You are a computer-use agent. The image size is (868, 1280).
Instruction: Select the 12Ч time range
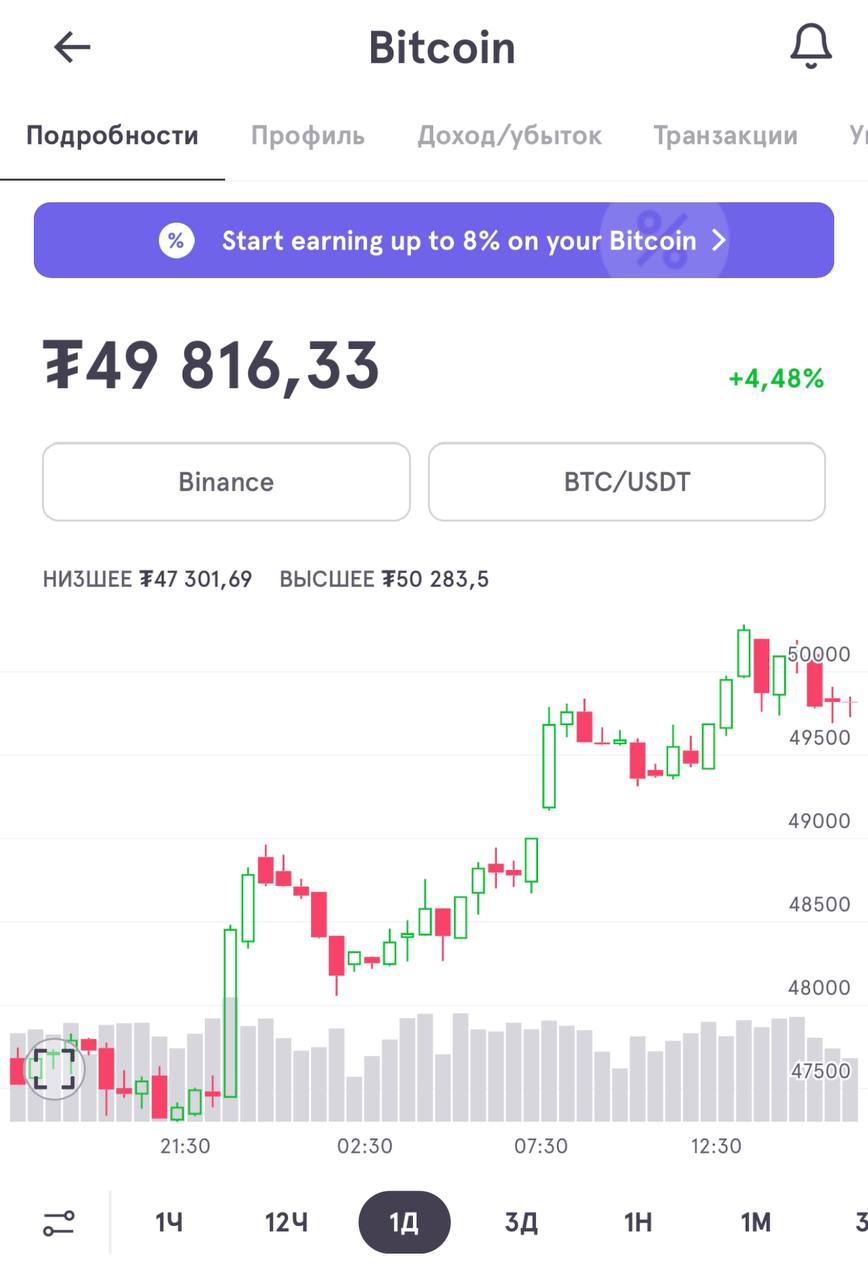pyautogui.click(x=286, y=1222)
